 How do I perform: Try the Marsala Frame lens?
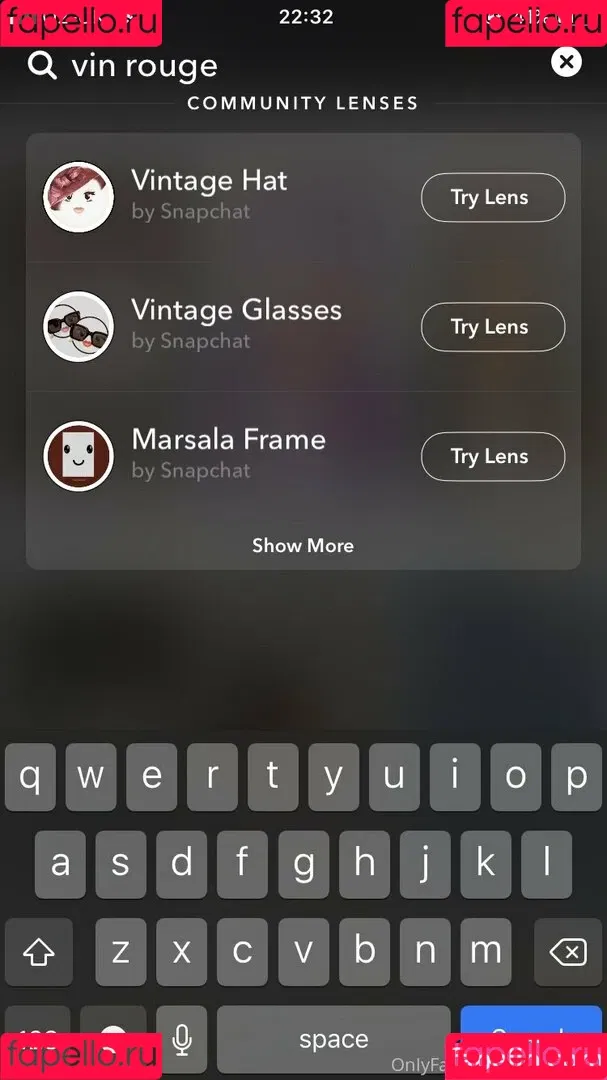pos(492,456)
